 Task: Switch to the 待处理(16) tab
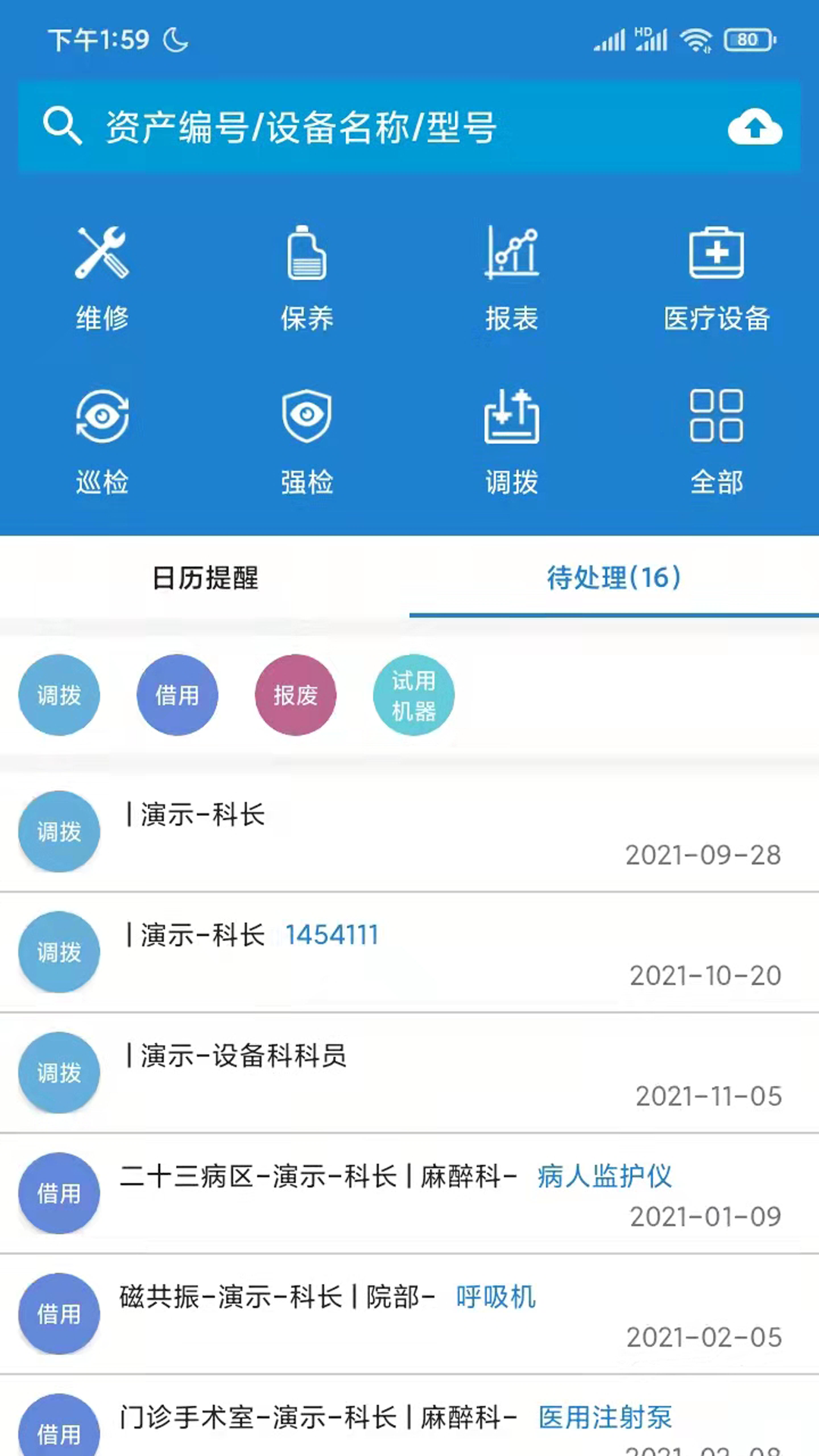tap(613, 578)
